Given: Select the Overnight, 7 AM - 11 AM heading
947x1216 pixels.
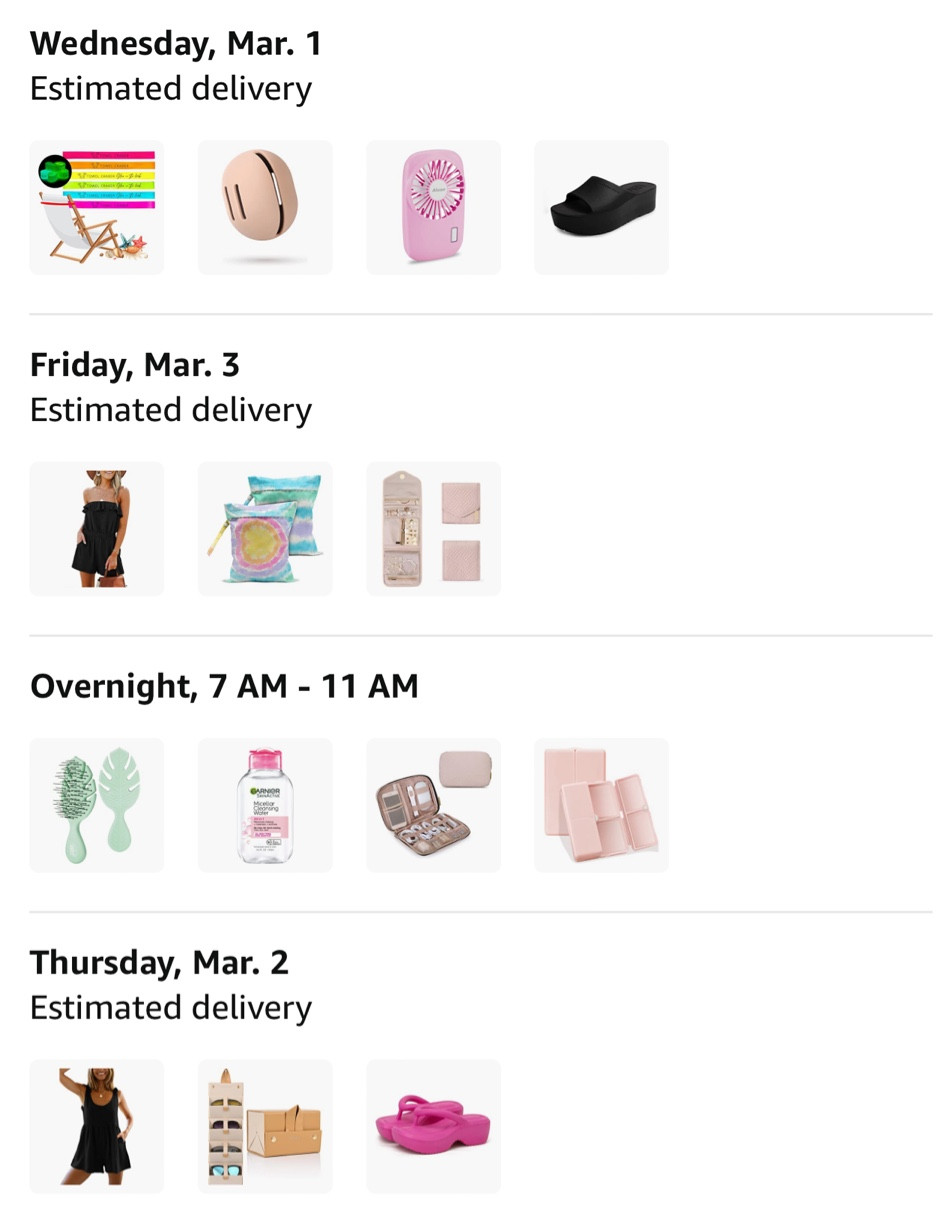Looking at the screenshot, I should click(224, 685).
